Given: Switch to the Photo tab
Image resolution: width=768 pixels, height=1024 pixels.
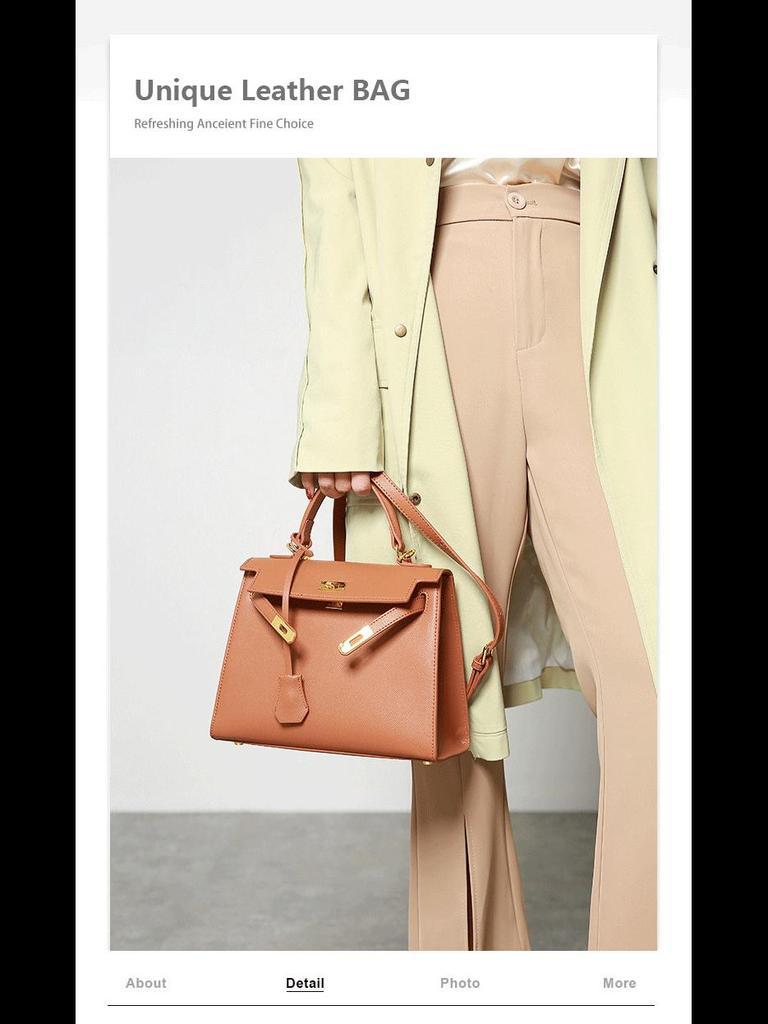Looking at the screenshot, I should click(461, 983).
